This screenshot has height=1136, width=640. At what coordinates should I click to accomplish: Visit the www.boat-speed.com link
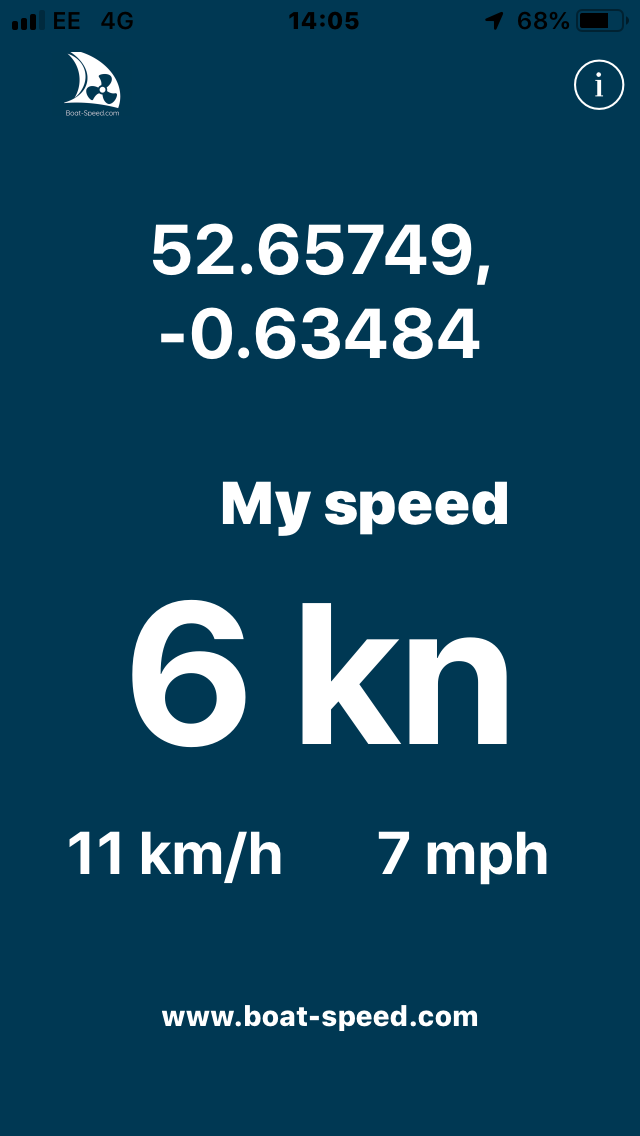click(320, 1017)
